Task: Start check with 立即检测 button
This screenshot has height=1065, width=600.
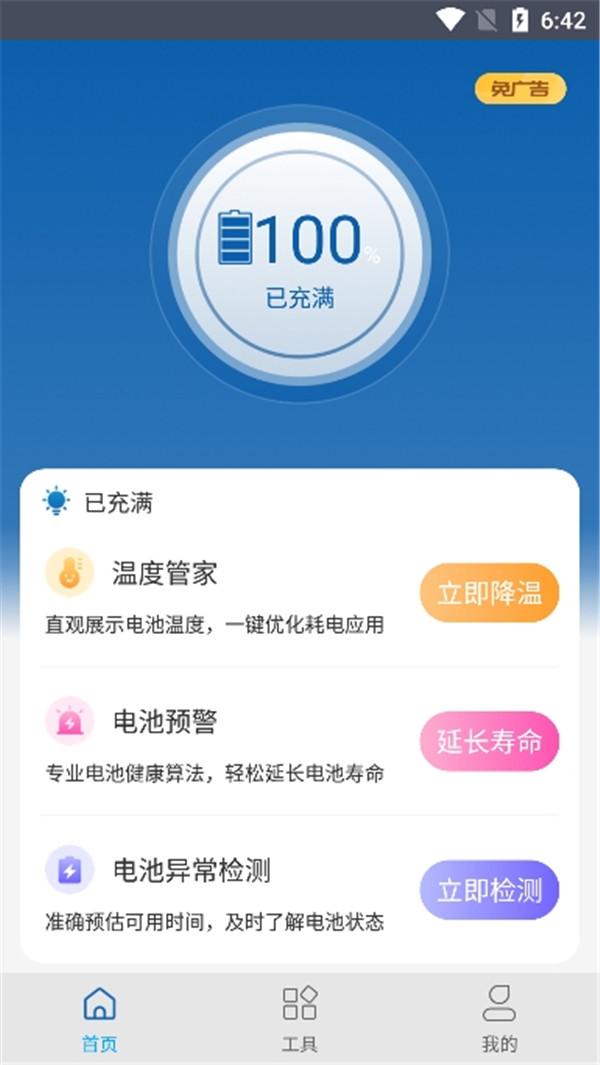Action: [489, 889]
